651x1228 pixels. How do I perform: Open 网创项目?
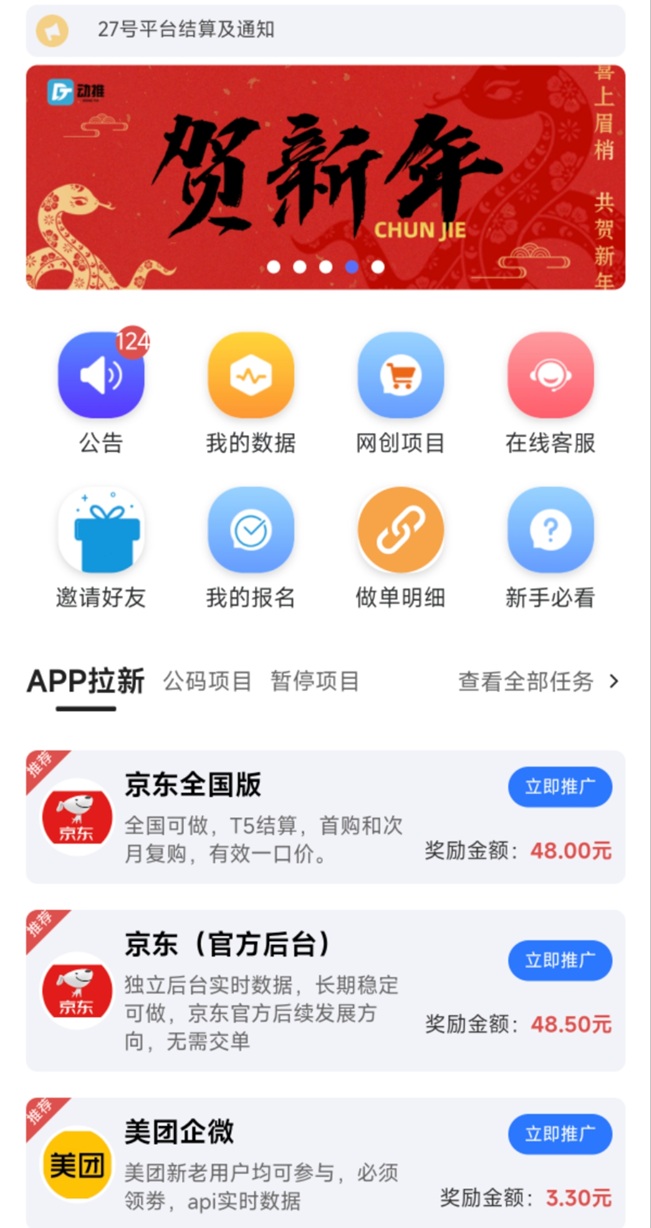pos(400,376)
